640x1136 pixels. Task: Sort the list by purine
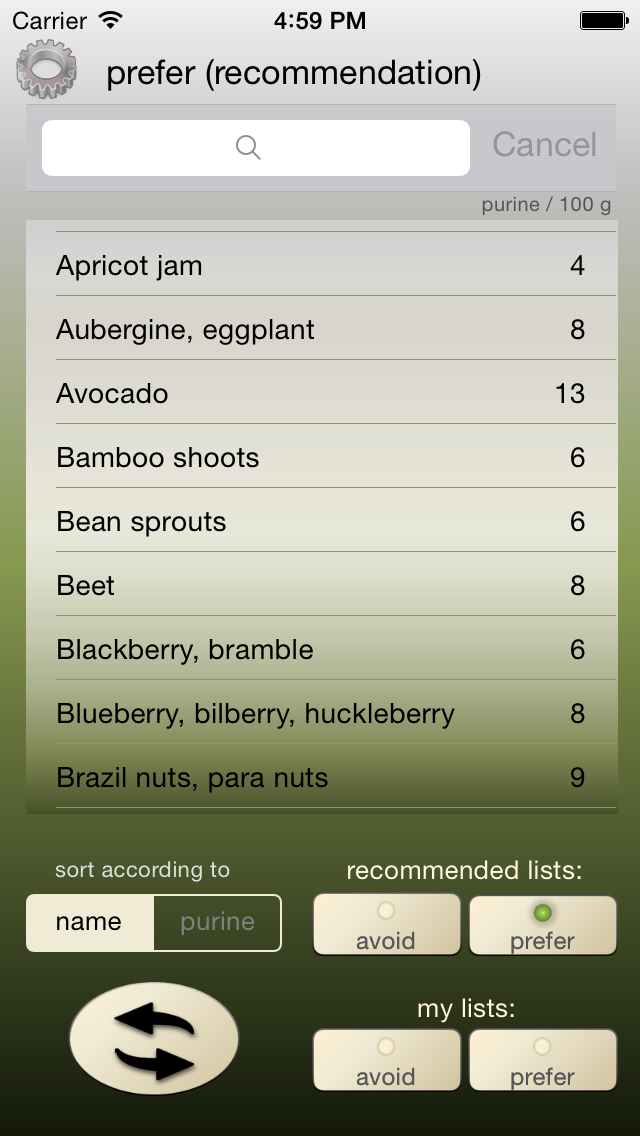(x=217, y=922)
